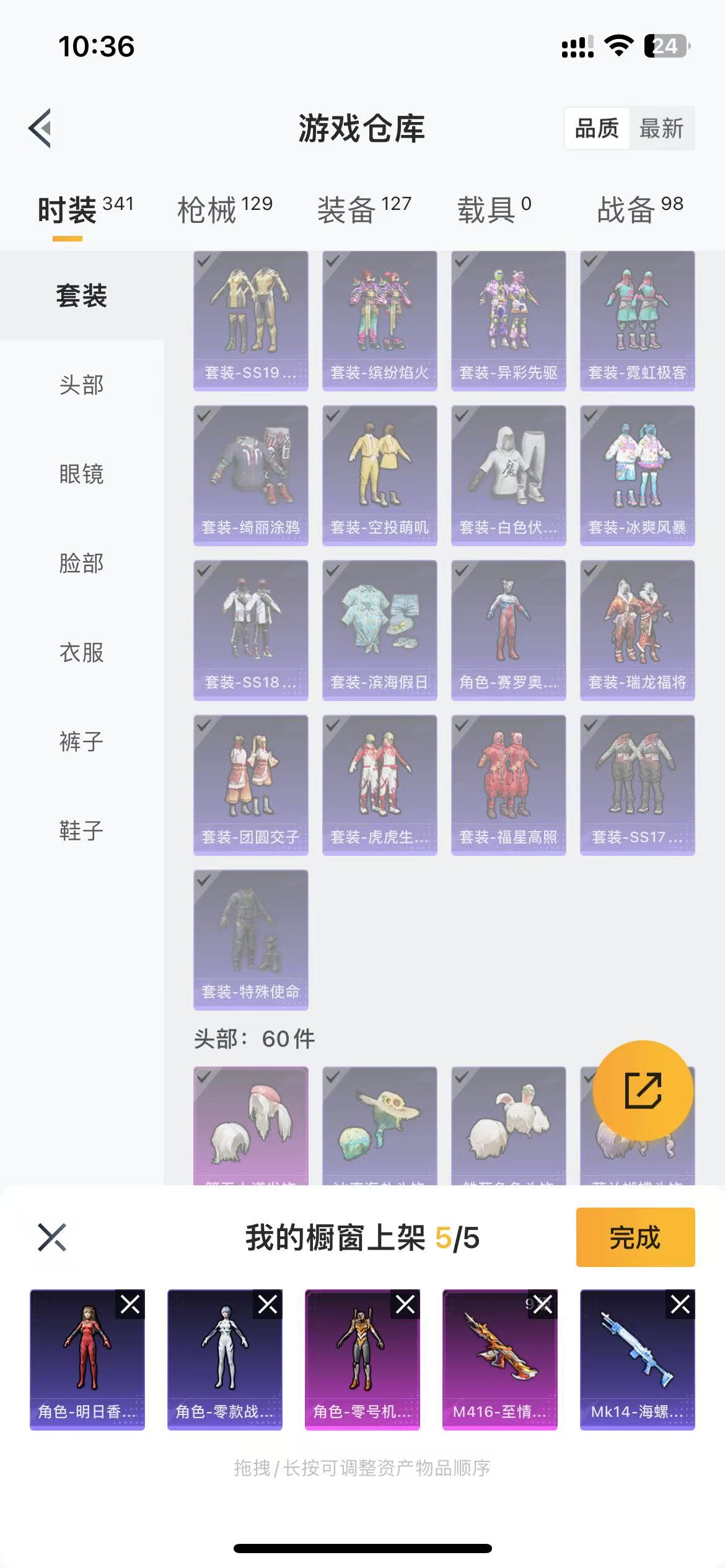Choose the 套装-特殊使命 outfit tile
Screen dimensions: 725x1568
tap(251, 940)
